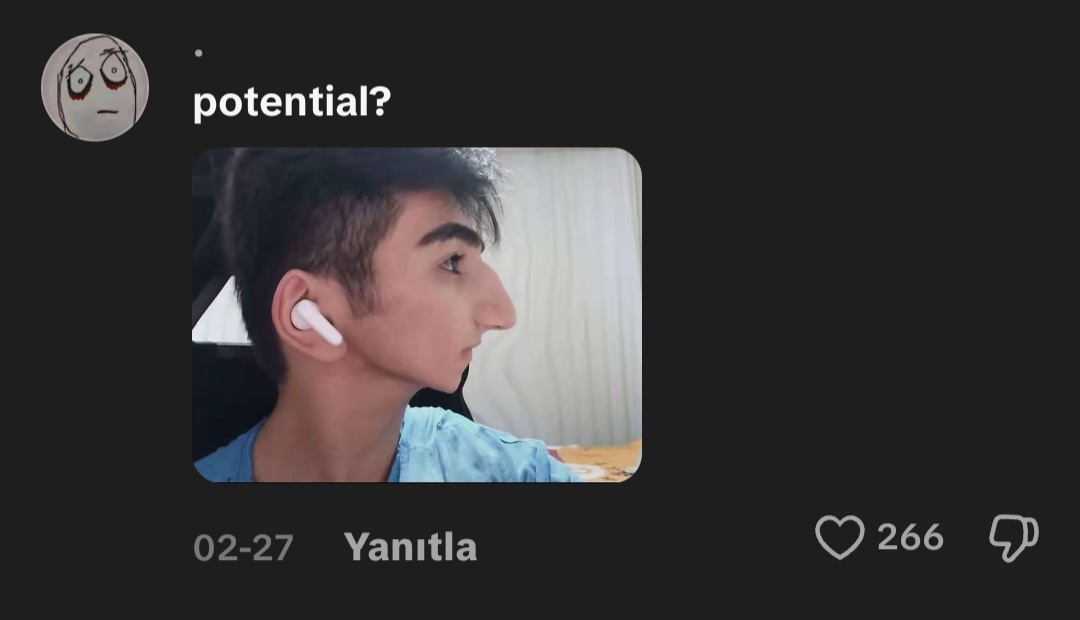Screen dimensions: 1080x620
Task: Tap Yanıtla to reply to the comment
Action: pos(410,547)
